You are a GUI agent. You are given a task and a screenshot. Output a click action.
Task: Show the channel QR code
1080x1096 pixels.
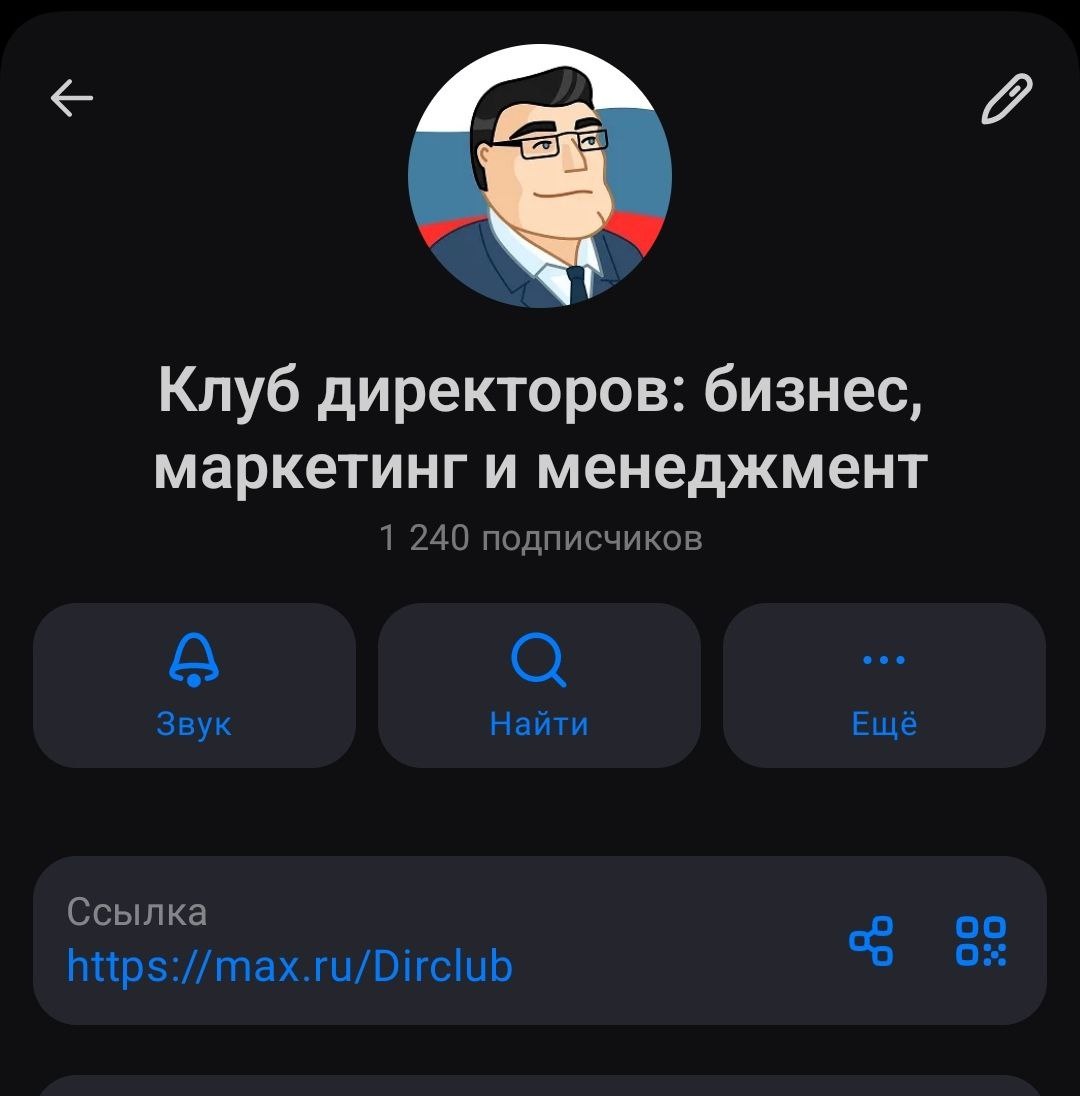(x=981, y=941)
